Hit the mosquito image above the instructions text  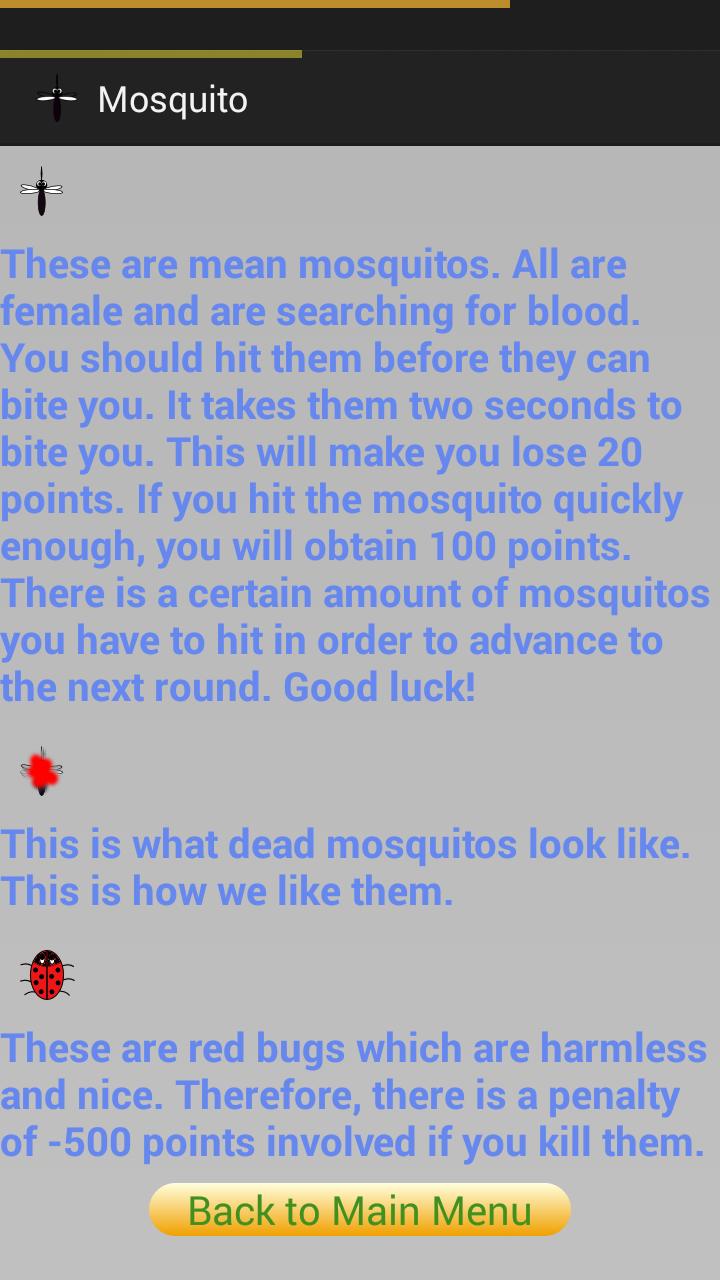[40, 190]
